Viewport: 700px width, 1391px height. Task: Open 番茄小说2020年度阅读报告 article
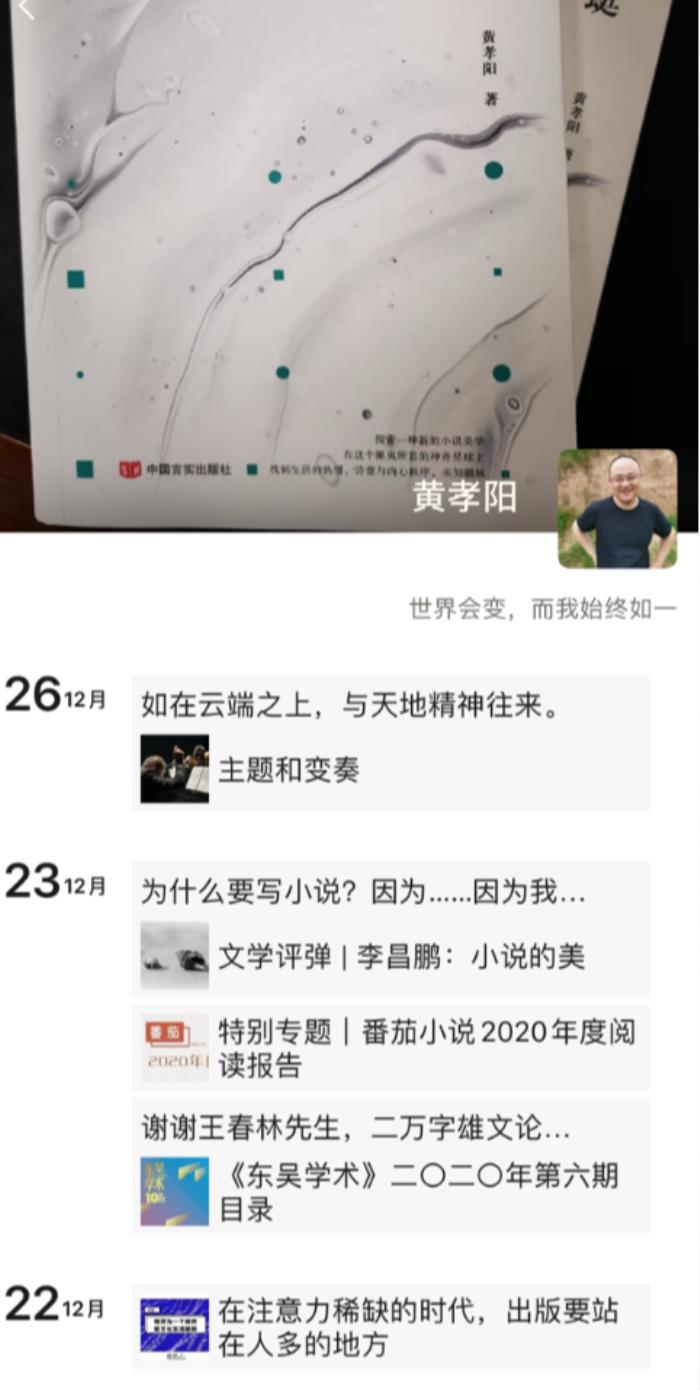click(x=390, y=1047)
